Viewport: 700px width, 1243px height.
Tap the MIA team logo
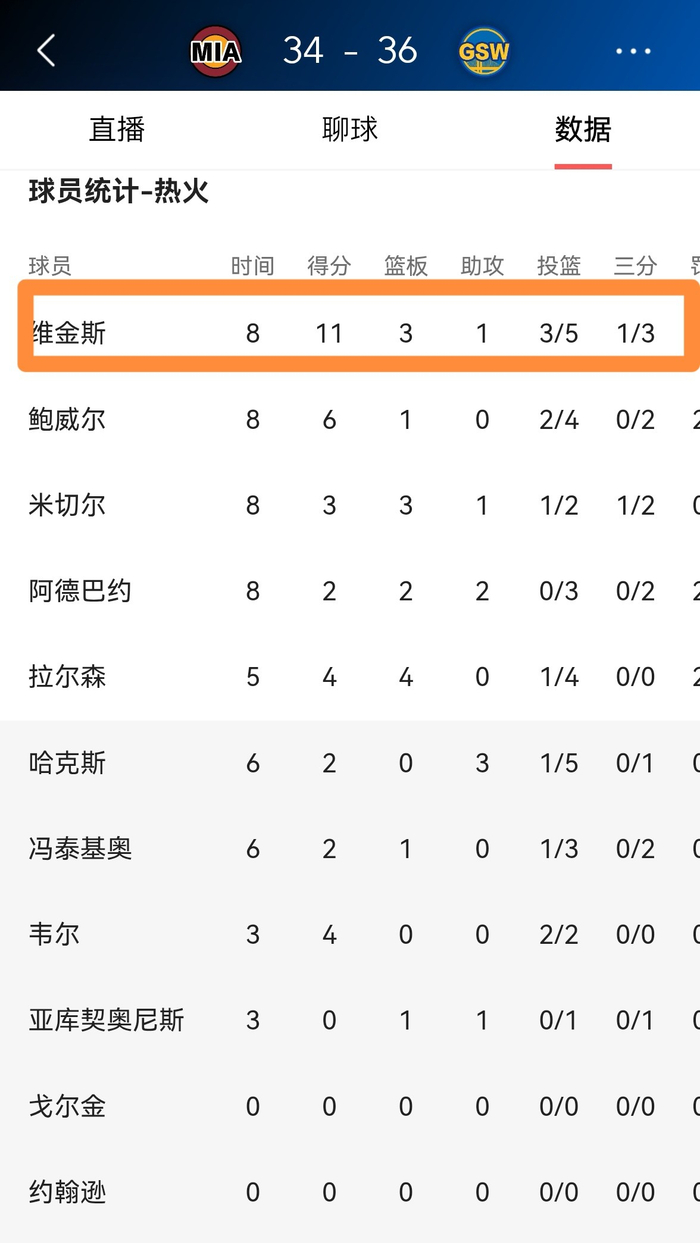tap(216, 51)
